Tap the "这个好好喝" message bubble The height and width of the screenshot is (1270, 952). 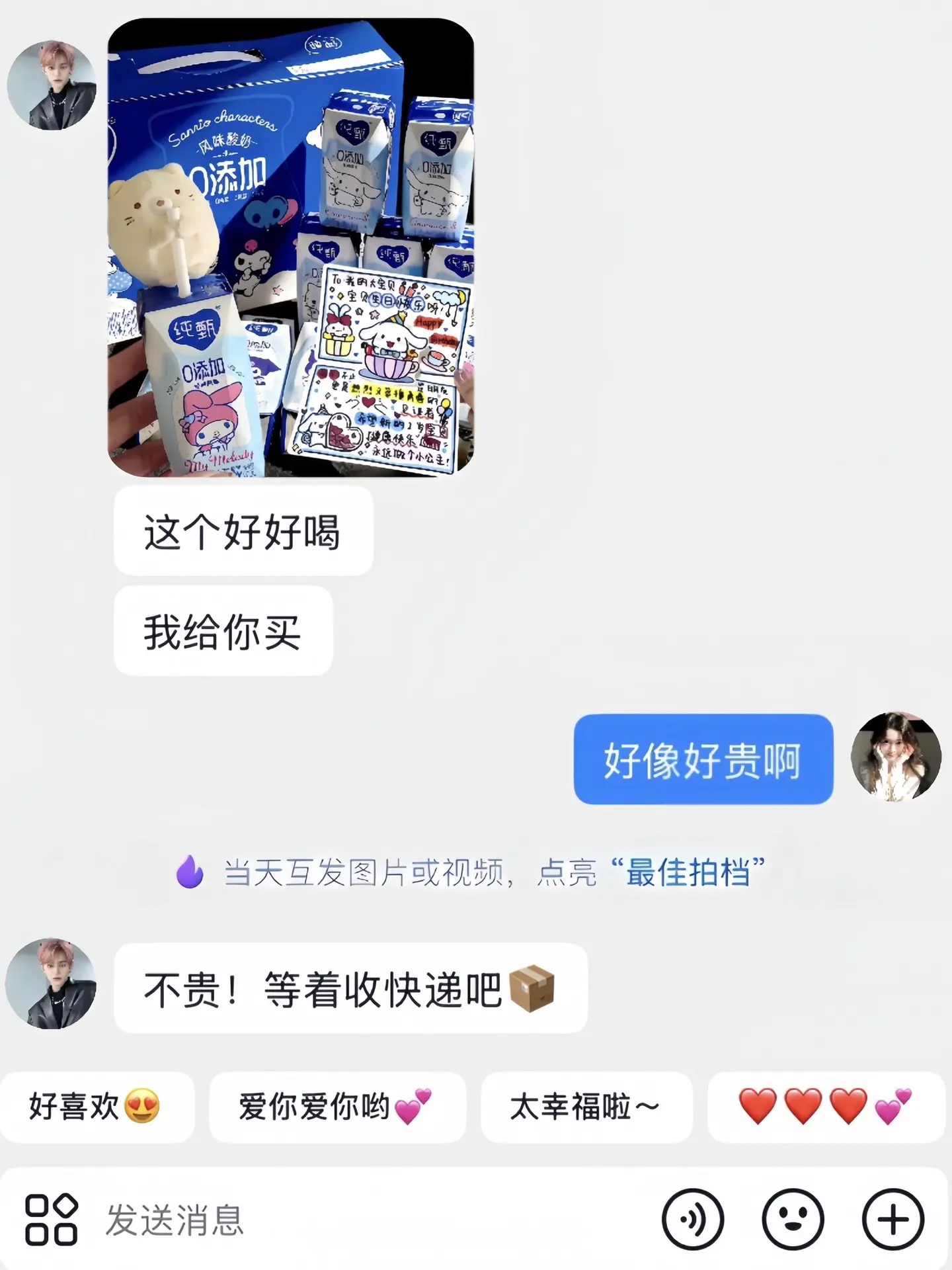243,529
